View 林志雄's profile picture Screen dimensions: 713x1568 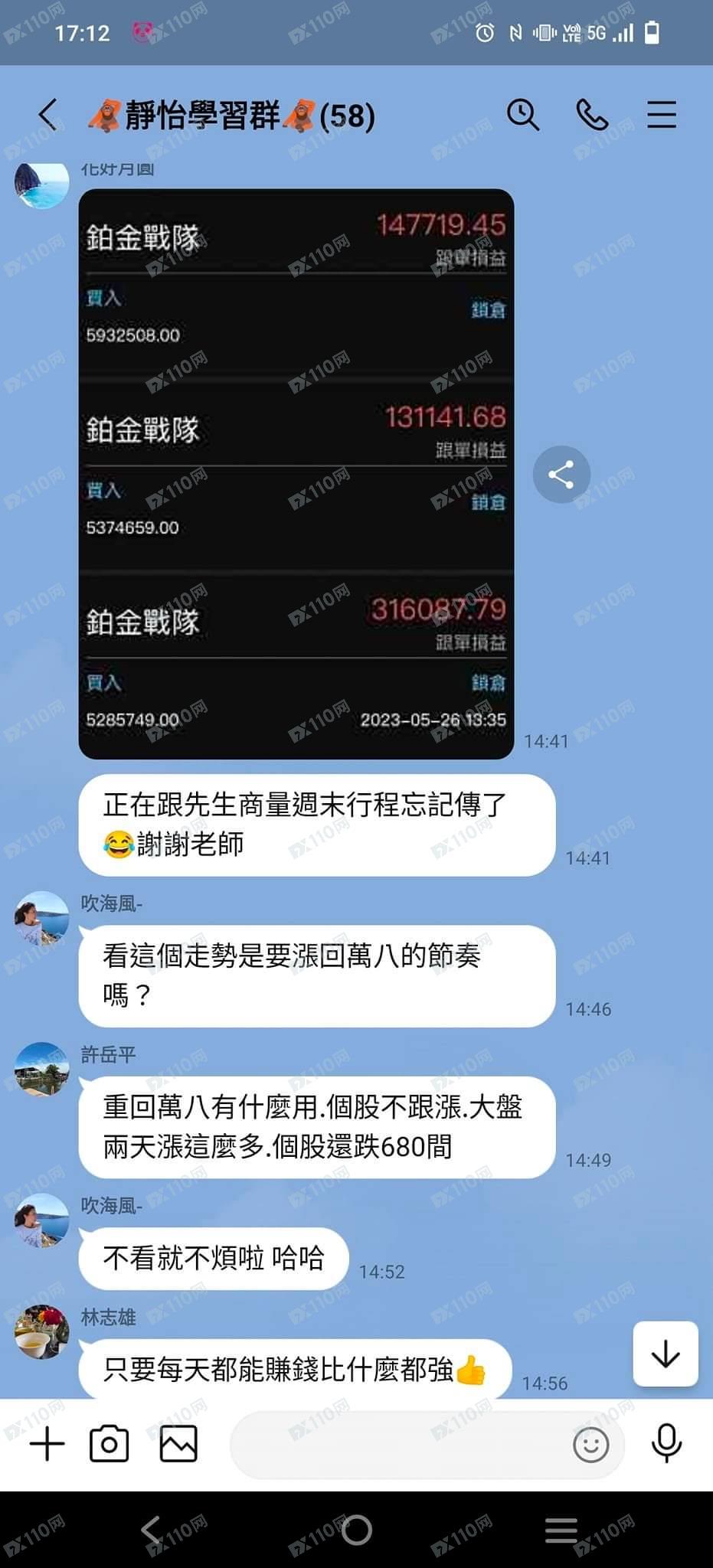(42, 1332)
